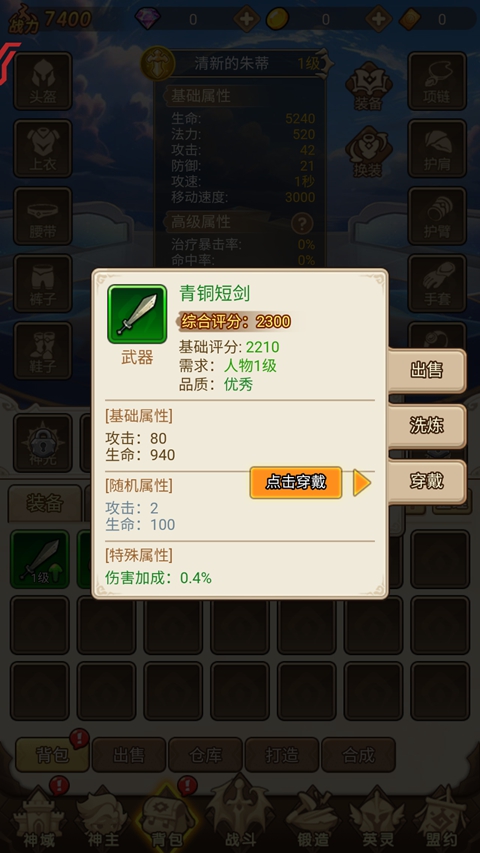
Task: Open the 换装 outfit change icon
Action: 368,152
